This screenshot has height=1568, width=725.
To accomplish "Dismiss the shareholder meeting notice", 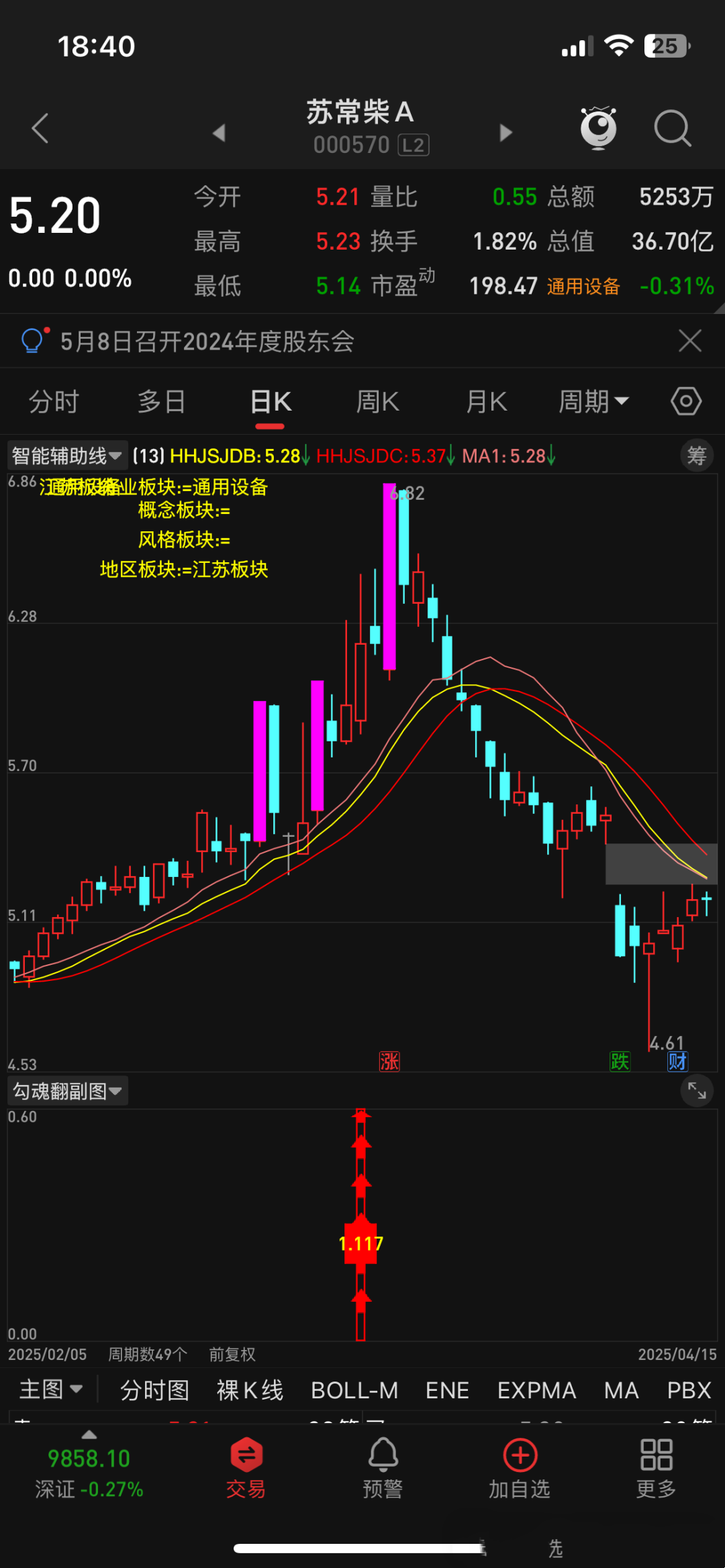I will (689, 341).
